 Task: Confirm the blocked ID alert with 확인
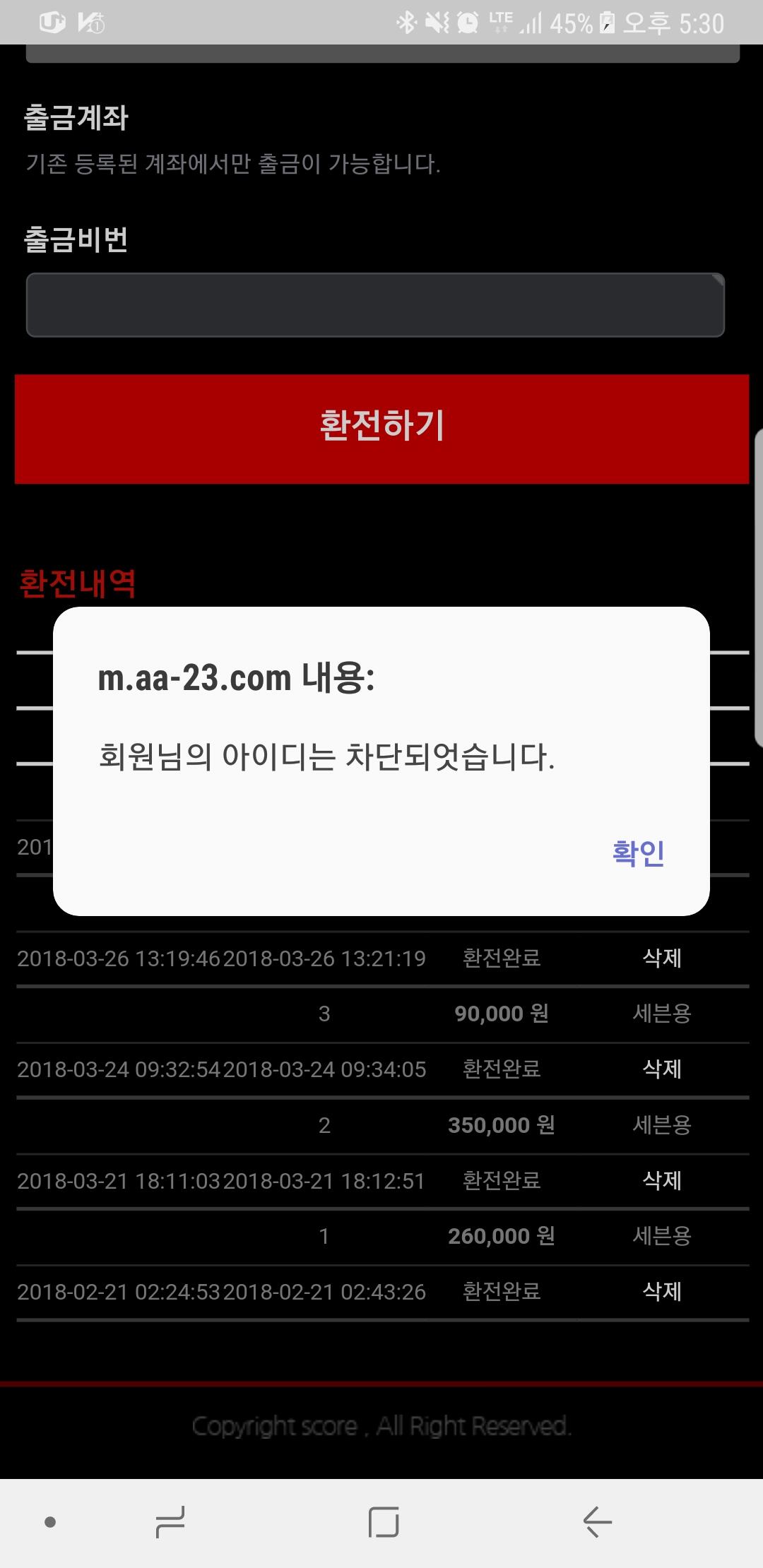click(638, 853)
